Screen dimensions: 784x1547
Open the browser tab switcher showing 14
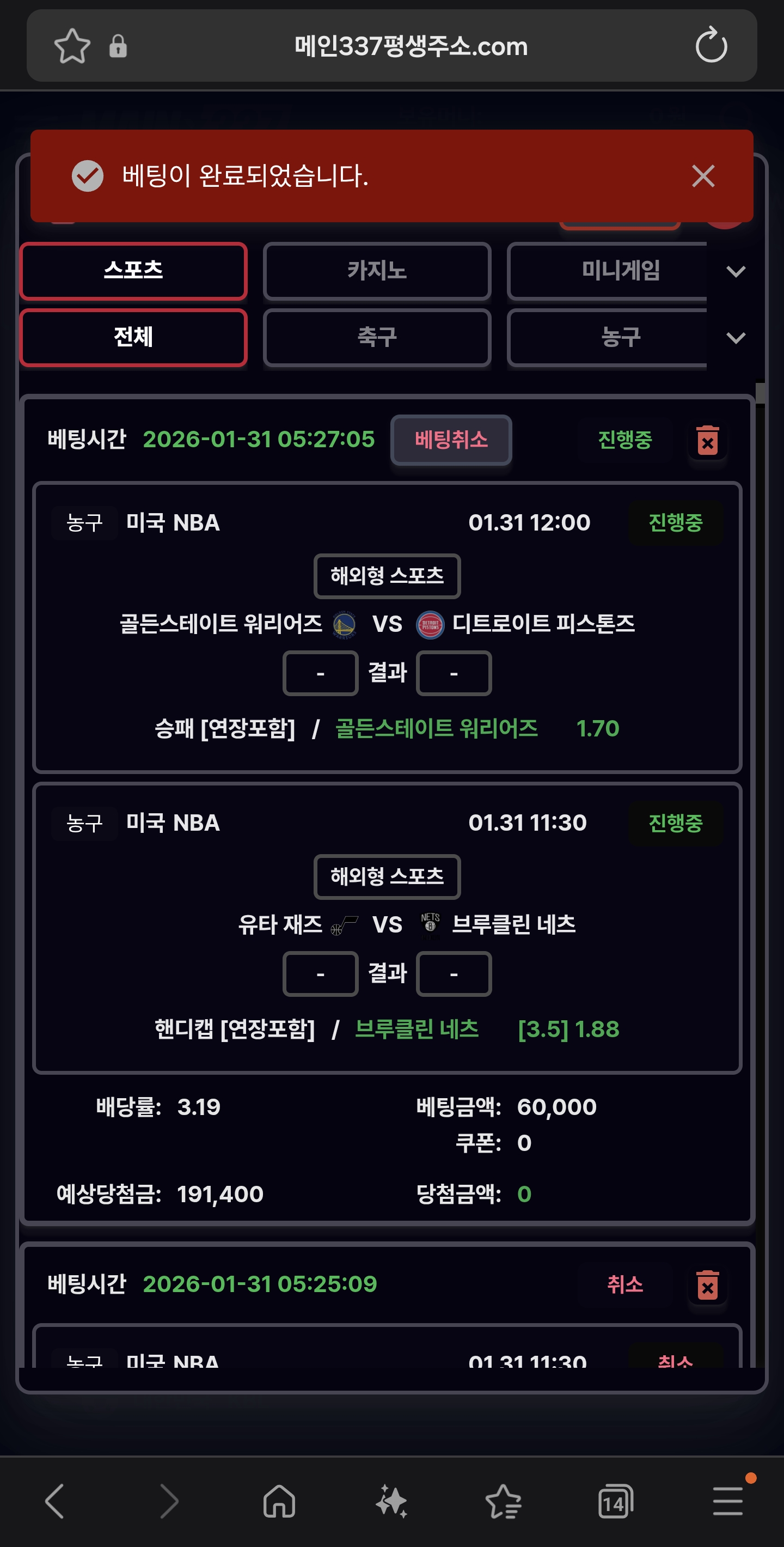615,1501
